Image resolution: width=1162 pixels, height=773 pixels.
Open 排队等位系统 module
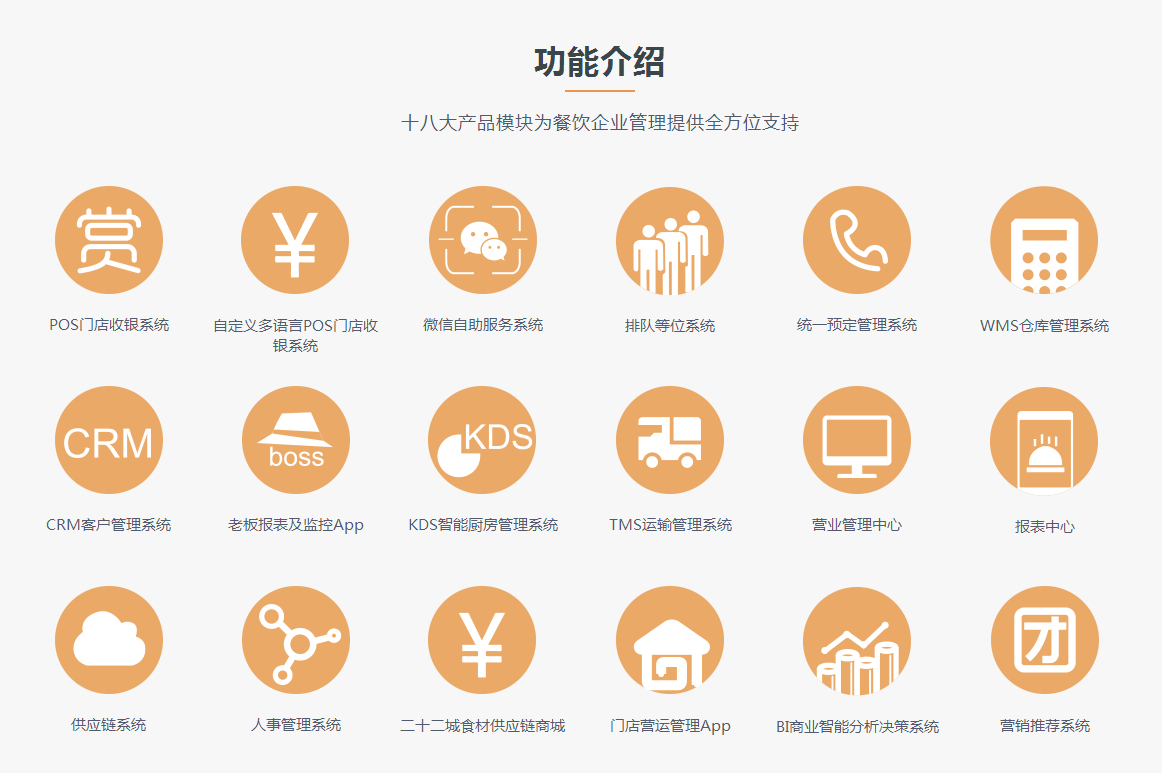tap(669, 240)
